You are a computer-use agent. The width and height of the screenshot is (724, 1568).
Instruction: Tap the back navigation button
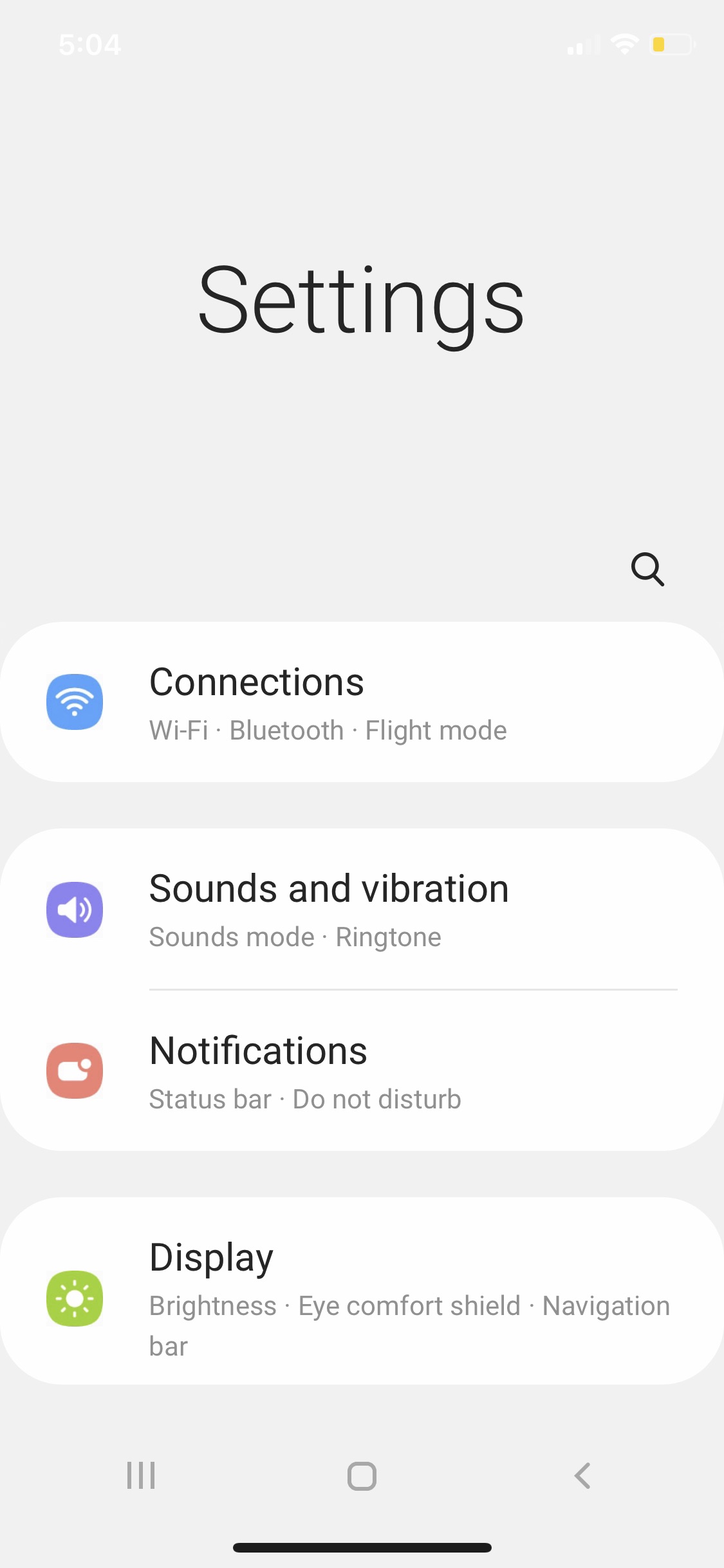tap(582, 1475)
